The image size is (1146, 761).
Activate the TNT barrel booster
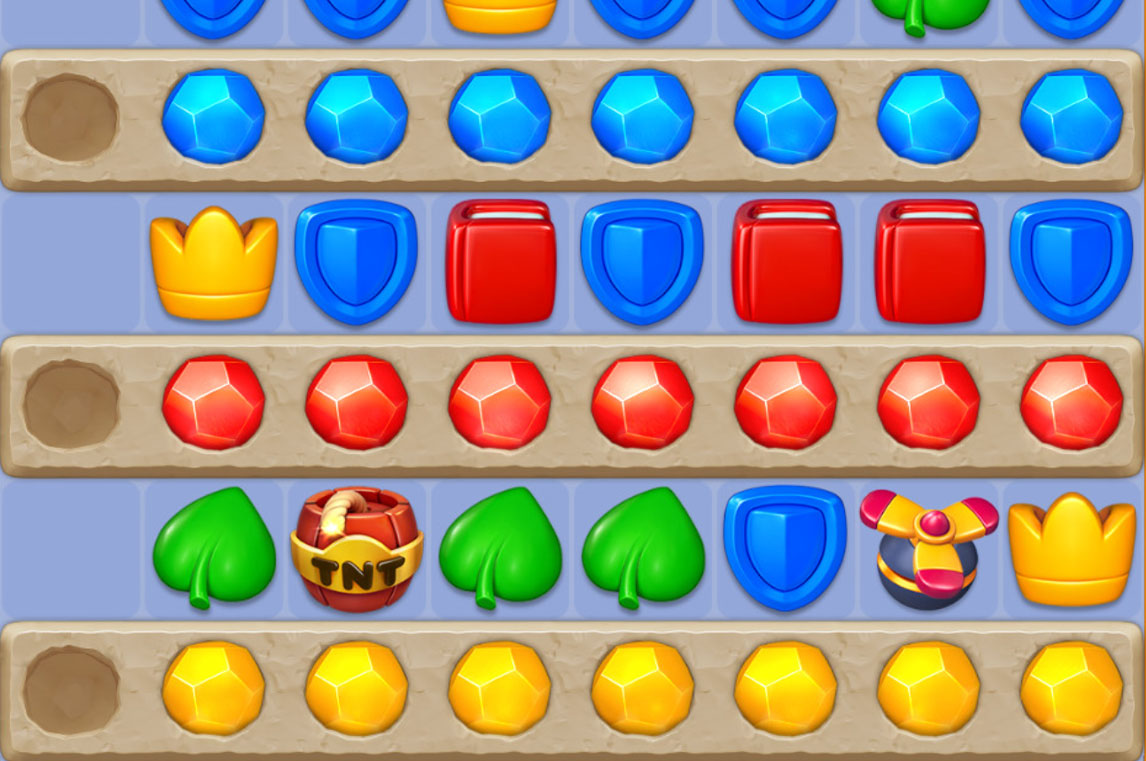pyautogui.click(x=356, y=550)
